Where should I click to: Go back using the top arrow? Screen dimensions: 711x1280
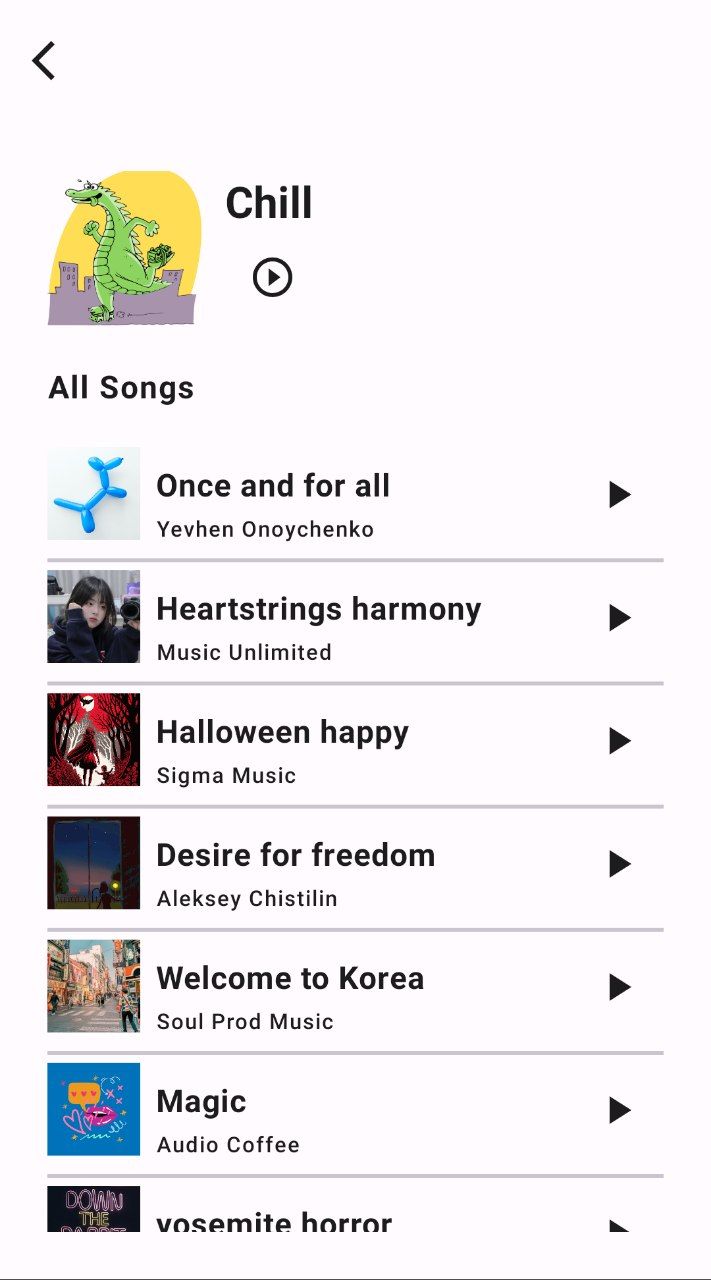(44, 61)
